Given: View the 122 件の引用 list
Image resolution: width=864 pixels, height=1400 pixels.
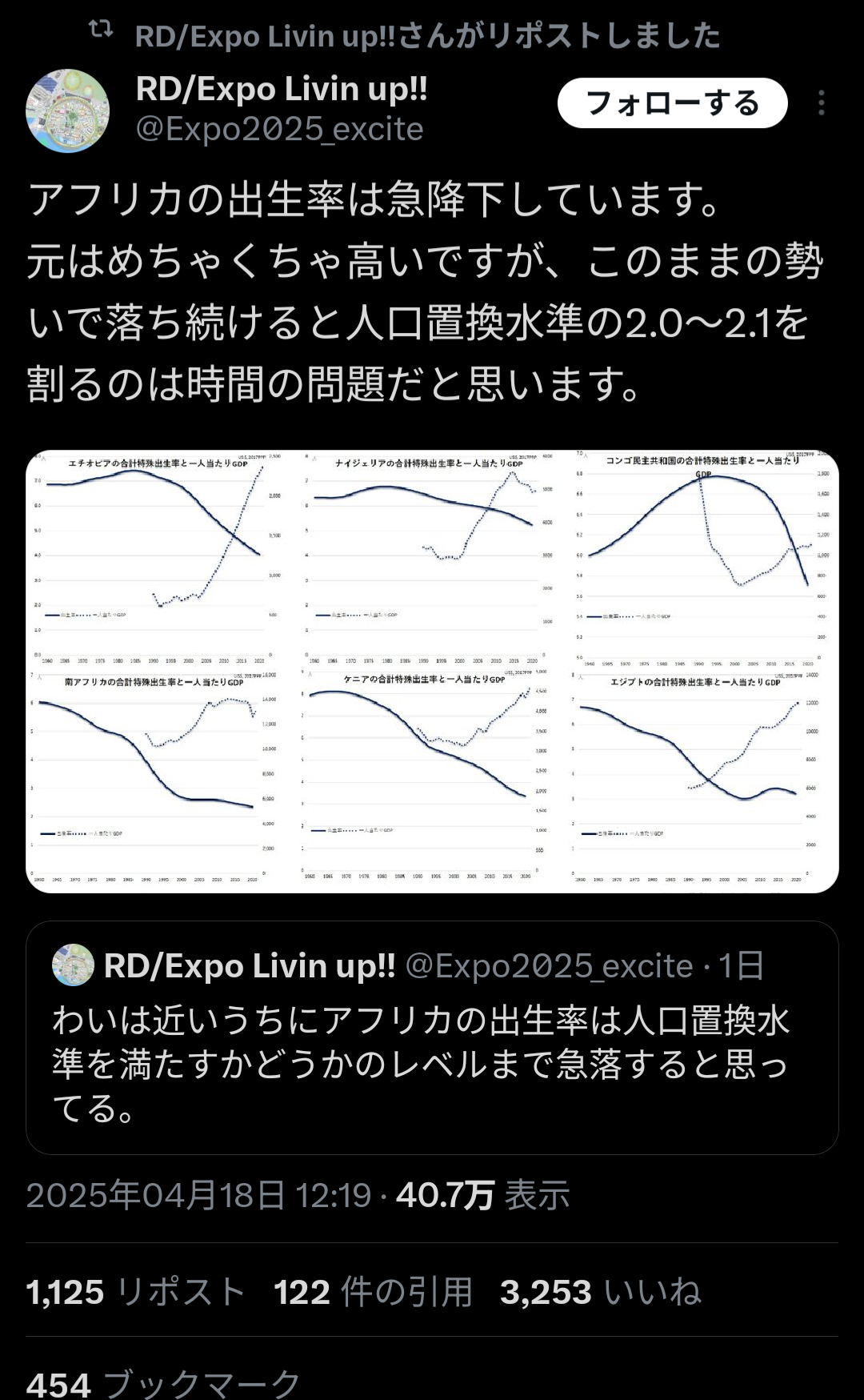Looking at the screenshot, I should tap(373, 1292).
